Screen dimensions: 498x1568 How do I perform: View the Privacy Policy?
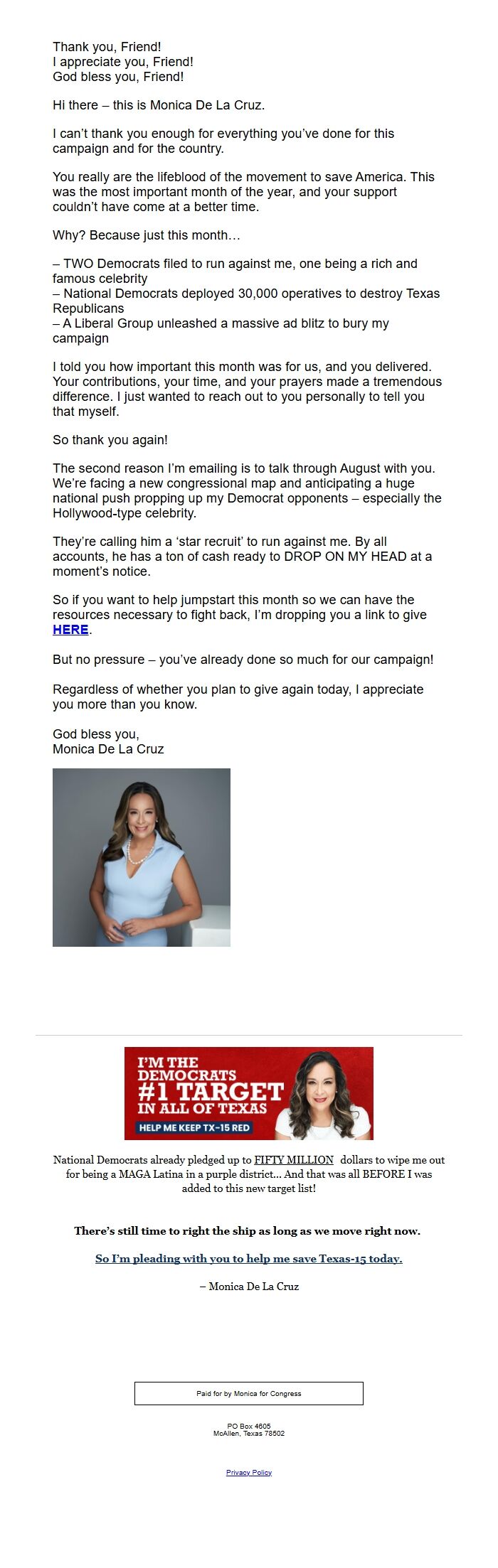[249, 1472]
